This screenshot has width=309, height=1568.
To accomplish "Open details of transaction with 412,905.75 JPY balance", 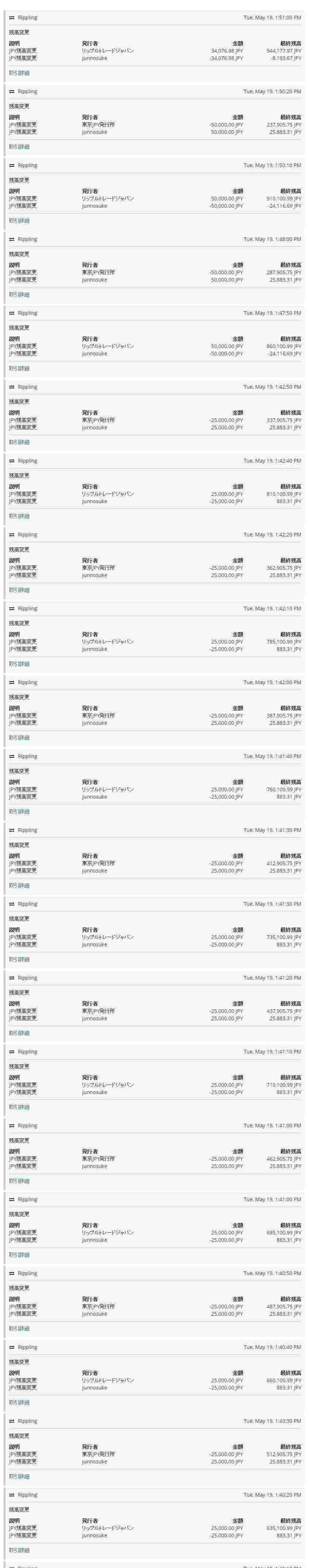I will pos(19,886).
